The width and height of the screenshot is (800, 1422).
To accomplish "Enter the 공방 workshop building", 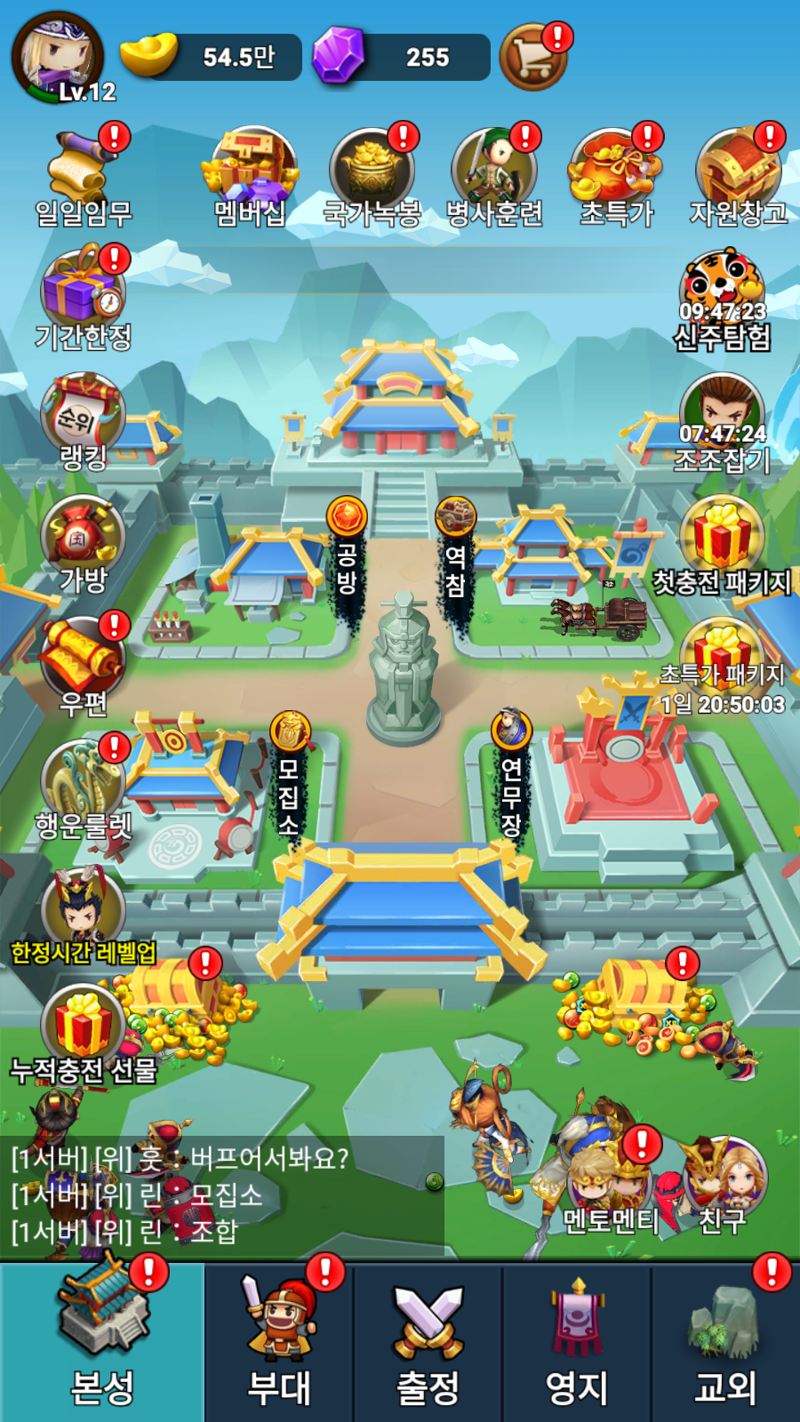I will tap(347, 548).
